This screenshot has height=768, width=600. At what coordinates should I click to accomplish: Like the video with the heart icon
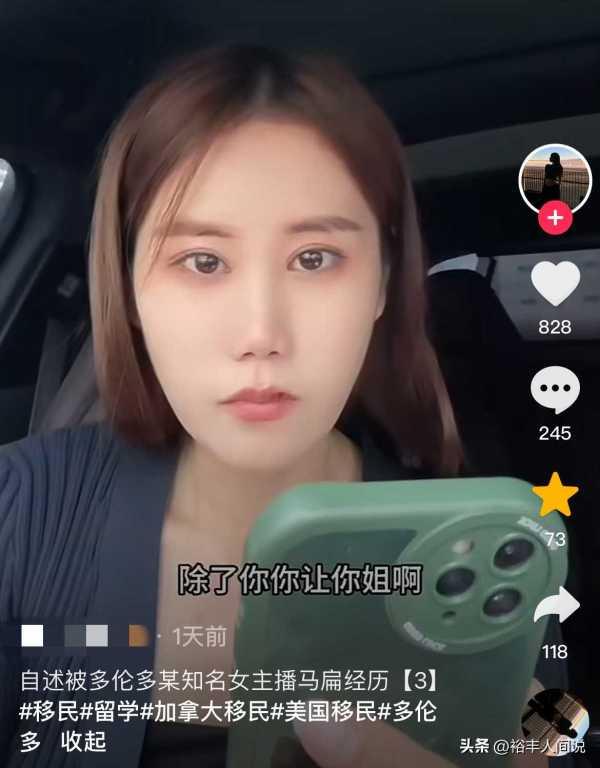(555, 283)
